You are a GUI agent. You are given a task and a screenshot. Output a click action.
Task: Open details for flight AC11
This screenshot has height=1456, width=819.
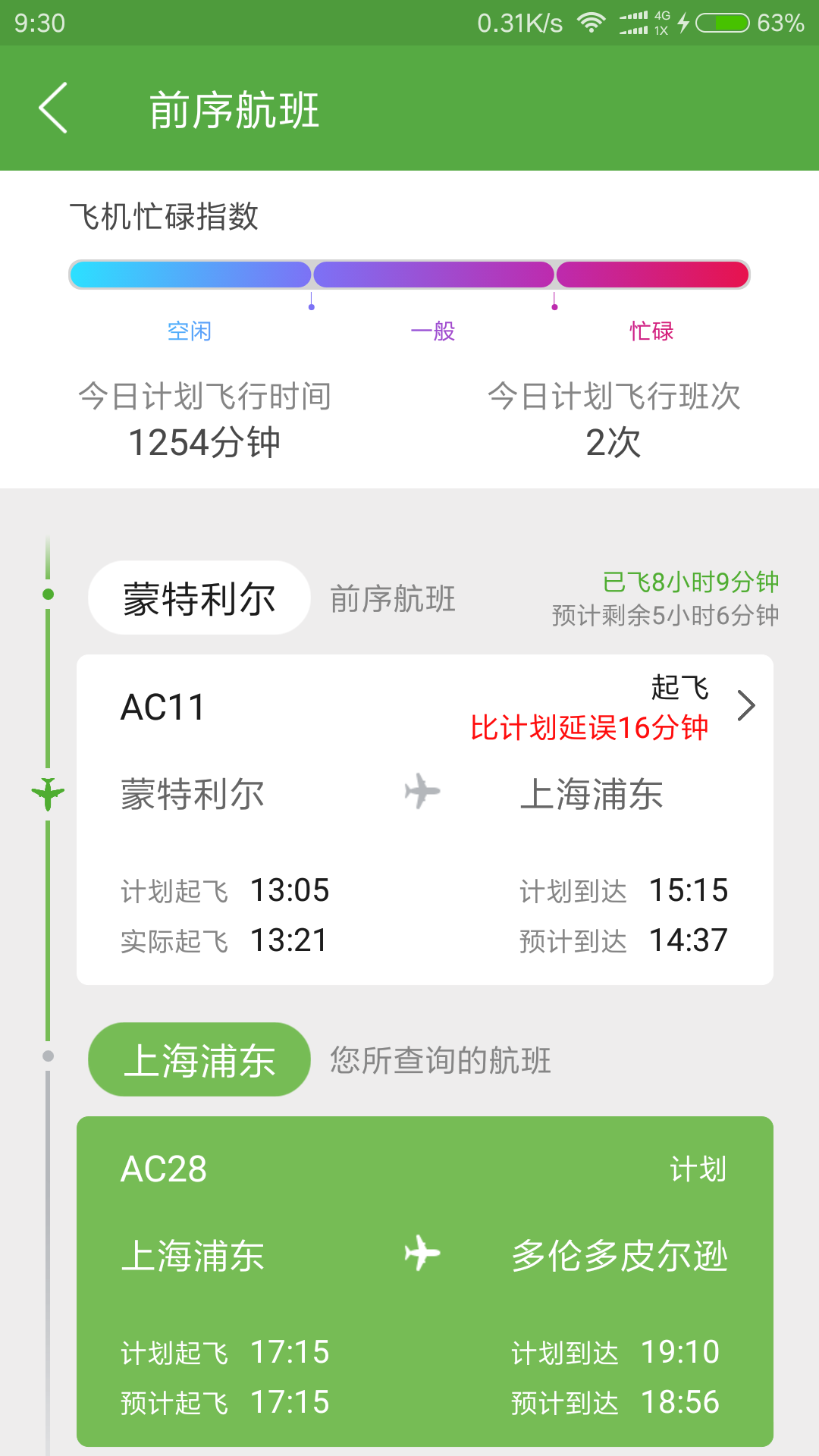tap(425, 820)
